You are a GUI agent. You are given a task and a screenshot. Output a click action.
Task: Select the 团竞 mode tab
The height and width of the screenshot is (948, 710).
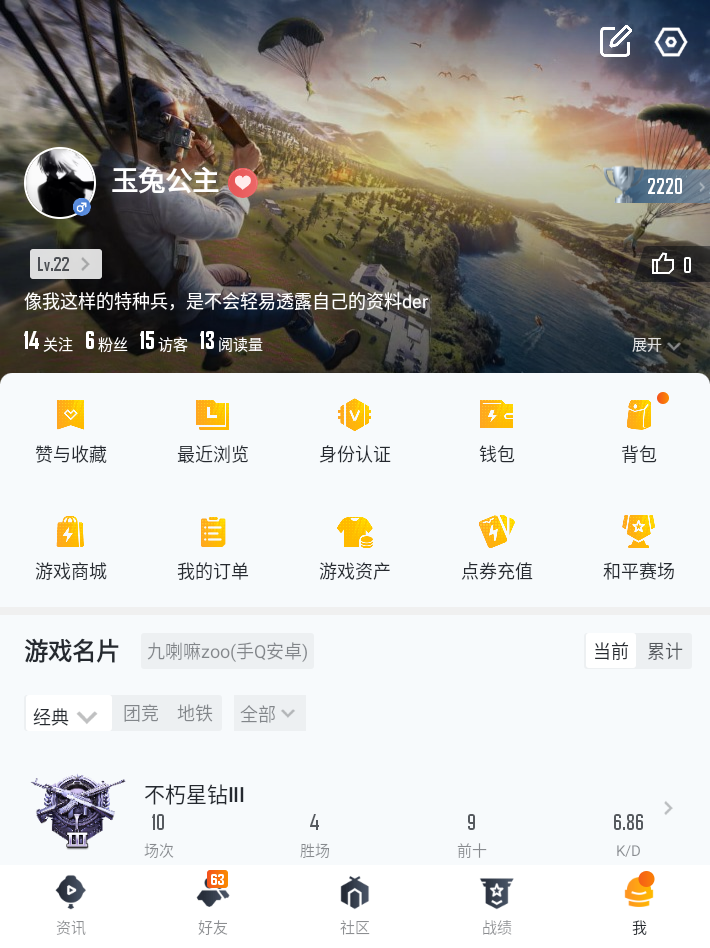click(x=140, y=714)
